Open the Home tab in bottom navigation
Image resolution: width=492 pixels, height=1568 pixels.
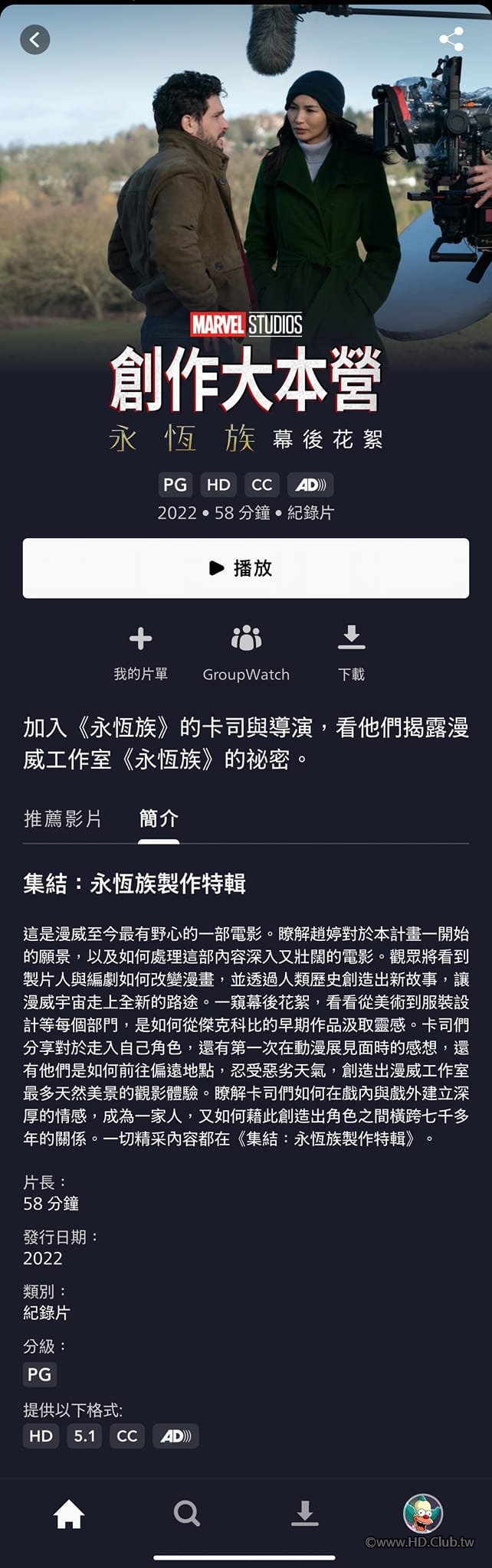[x=69, y=1514]
